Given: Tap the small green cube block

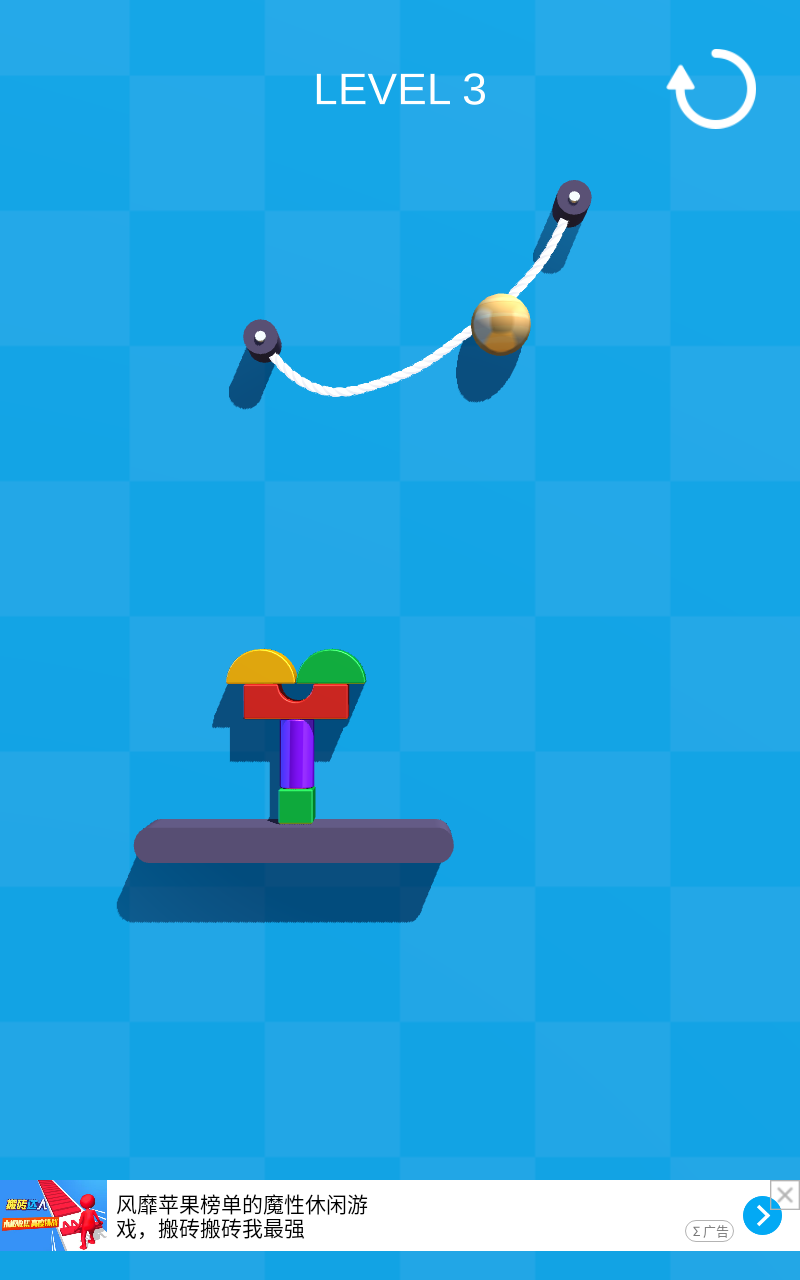Looking at the screenshot, I should [x=295, y=805].
